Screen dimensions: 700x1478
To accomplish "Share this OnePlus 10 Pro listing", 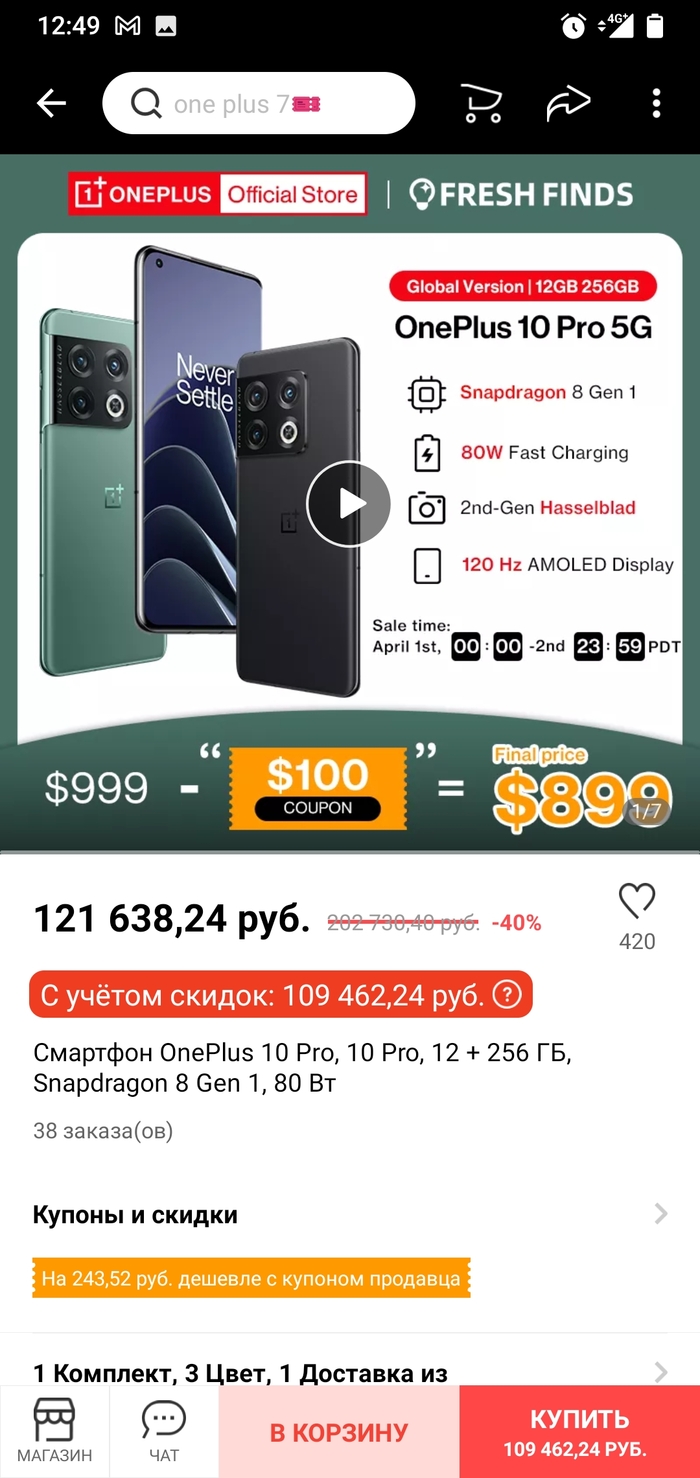I will coord(568,103).
